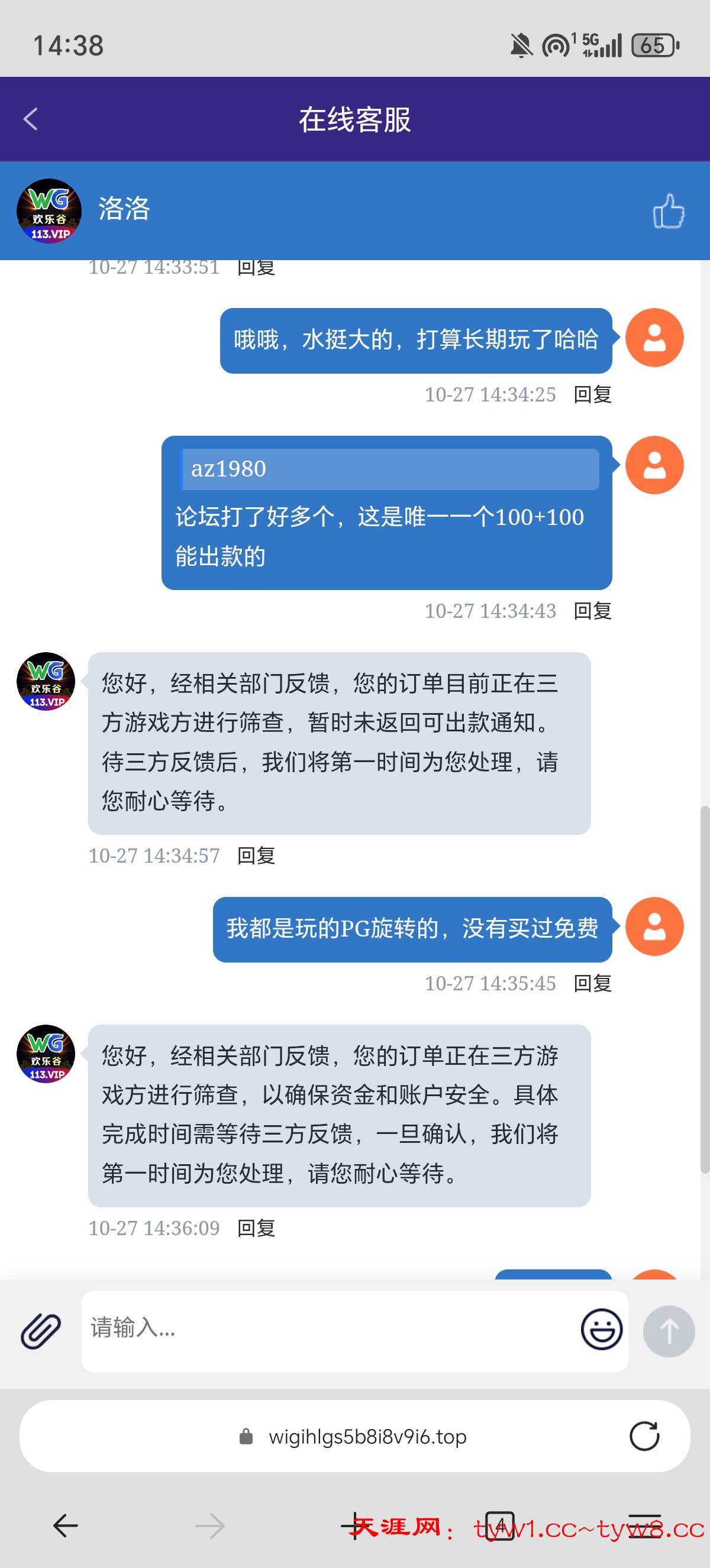Open the emoji picker
The width and height of the screenshot is (710, 1568).
pyautogui.click(x=601, y=1330)
